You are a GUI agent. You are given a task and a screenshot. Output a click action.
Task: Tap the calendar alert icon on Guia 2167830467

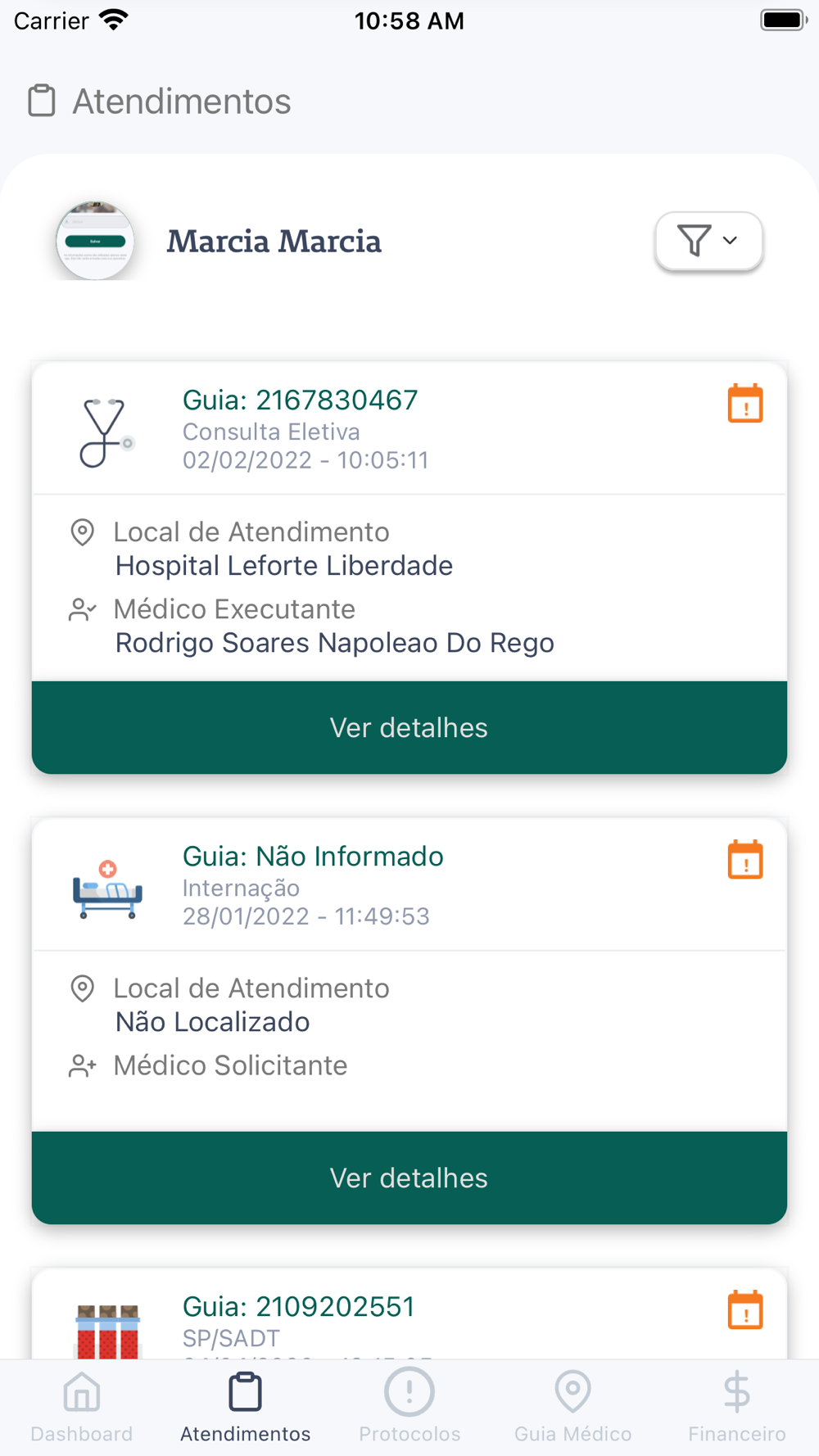click(745, 403)
